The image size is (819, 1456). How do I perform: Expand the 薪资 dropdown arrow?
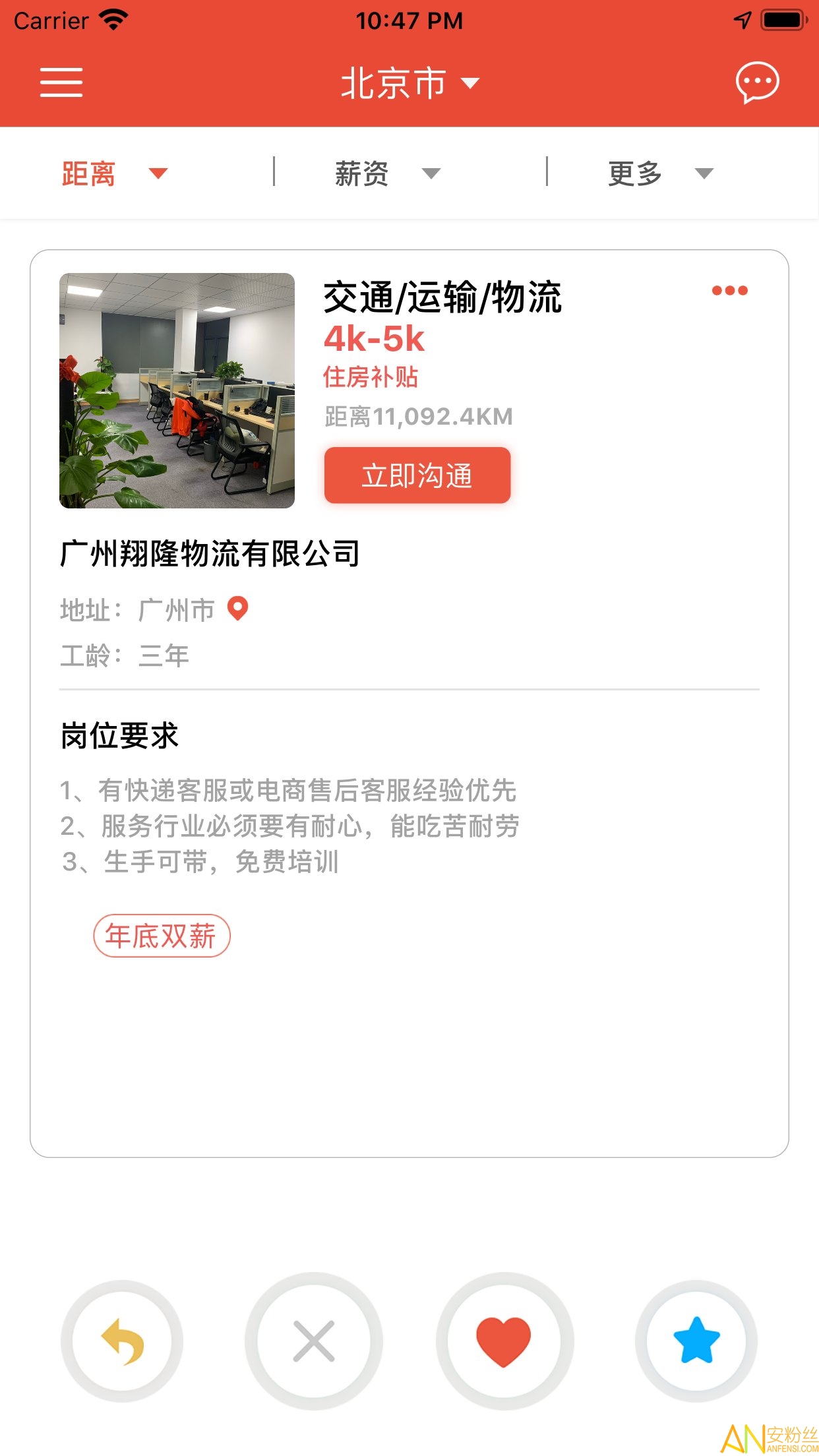(x=431, y=173)
